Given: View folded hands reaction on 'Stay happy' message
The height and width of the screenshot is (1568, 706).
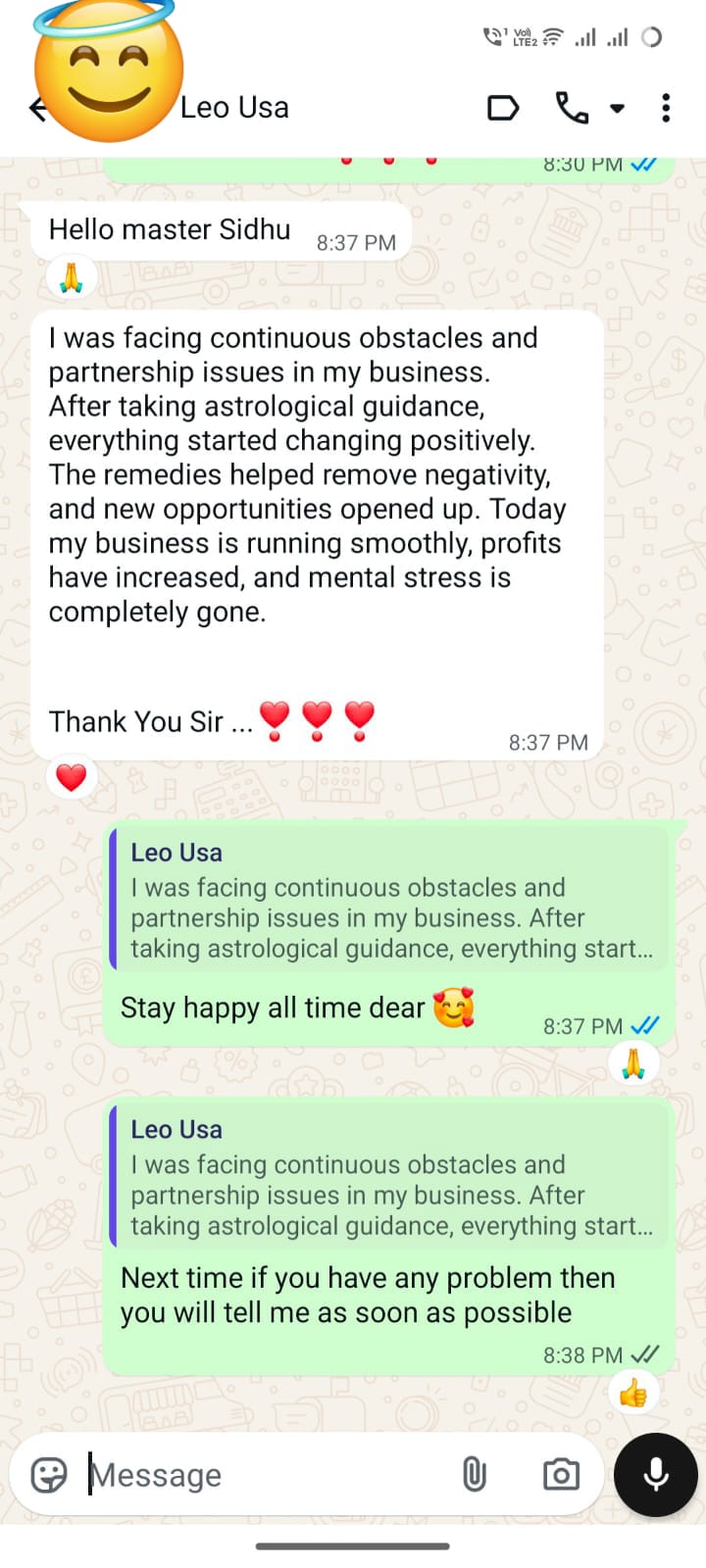Looking at the screenshot, I should (633, 1063).
